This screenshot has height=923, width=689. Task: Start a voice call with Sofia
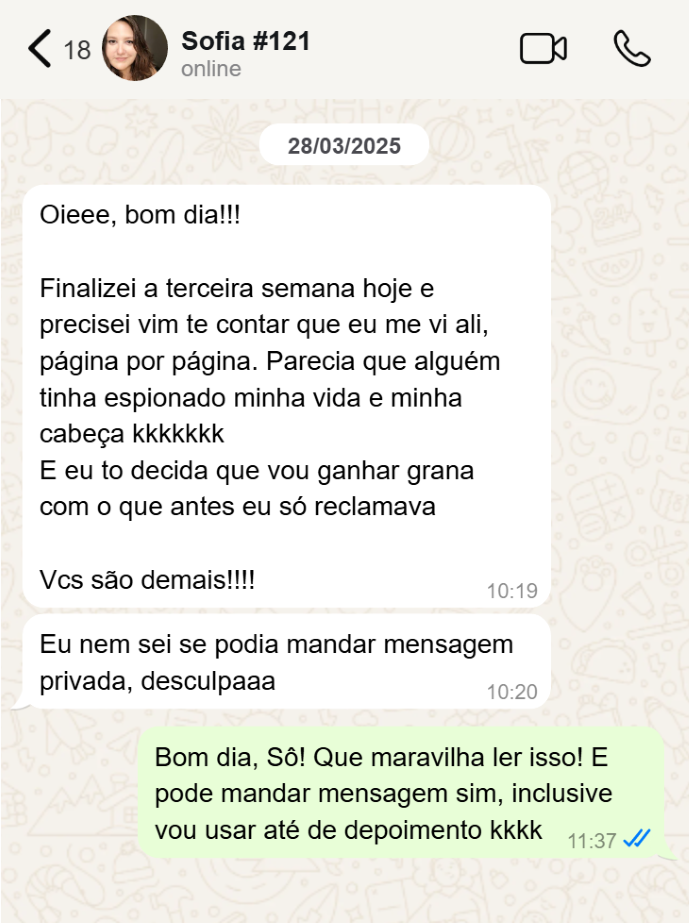632,49
